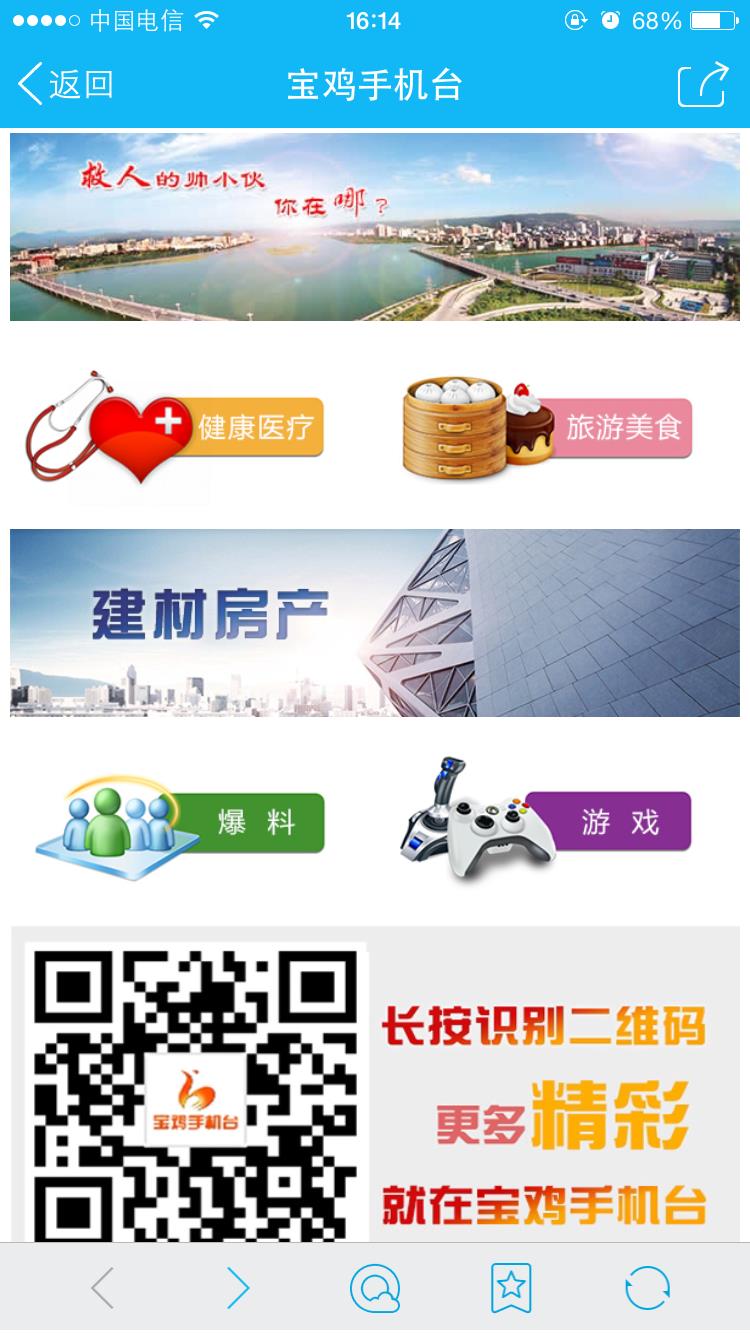Bookmark this page with the star icon
This screenshot has width=750, height=1334.
pyautogui.click(x=511, y=1288)
